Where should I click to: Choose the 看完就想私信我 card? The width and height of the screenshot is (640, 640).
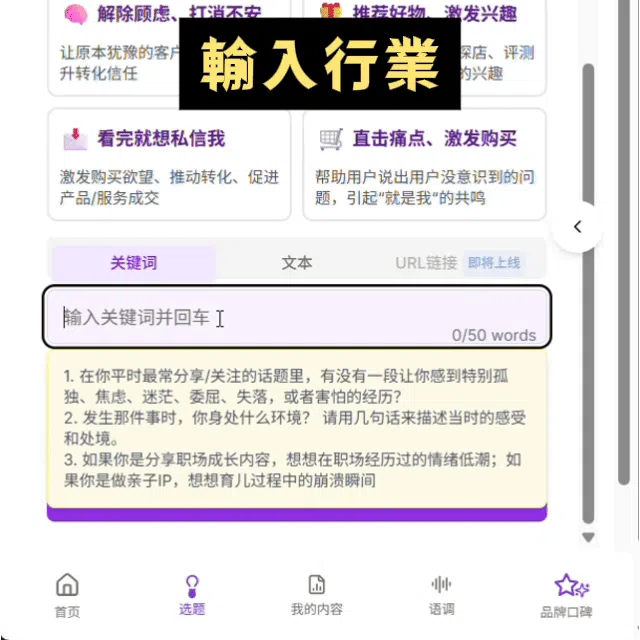tap(168, 165)
